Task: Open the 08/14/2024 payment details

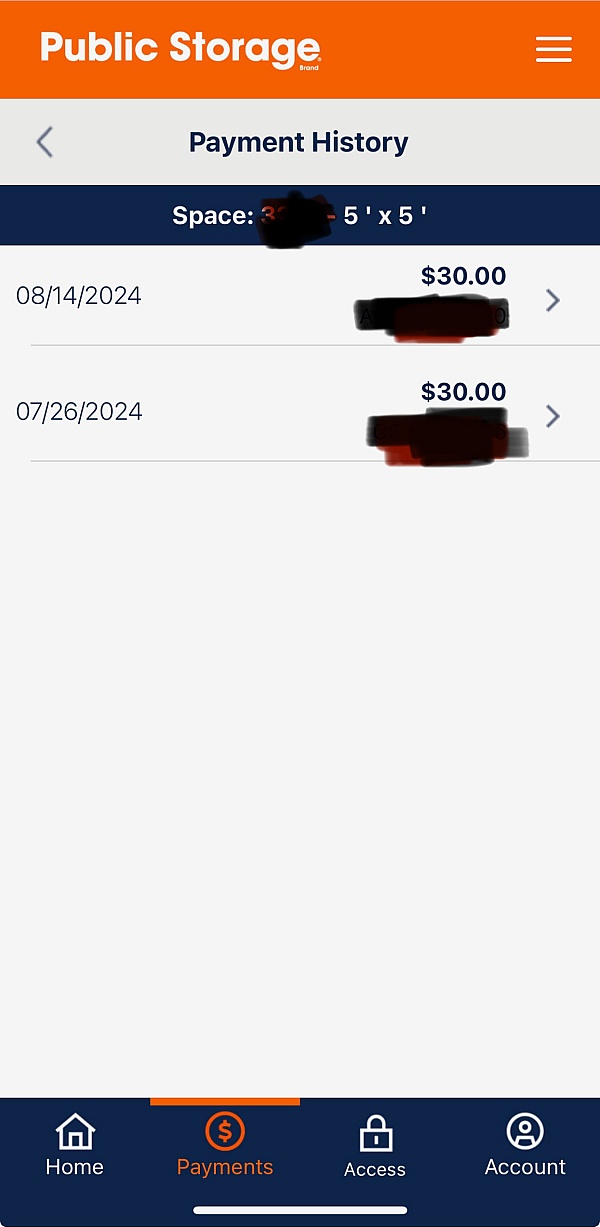Action: pos(300,297)
